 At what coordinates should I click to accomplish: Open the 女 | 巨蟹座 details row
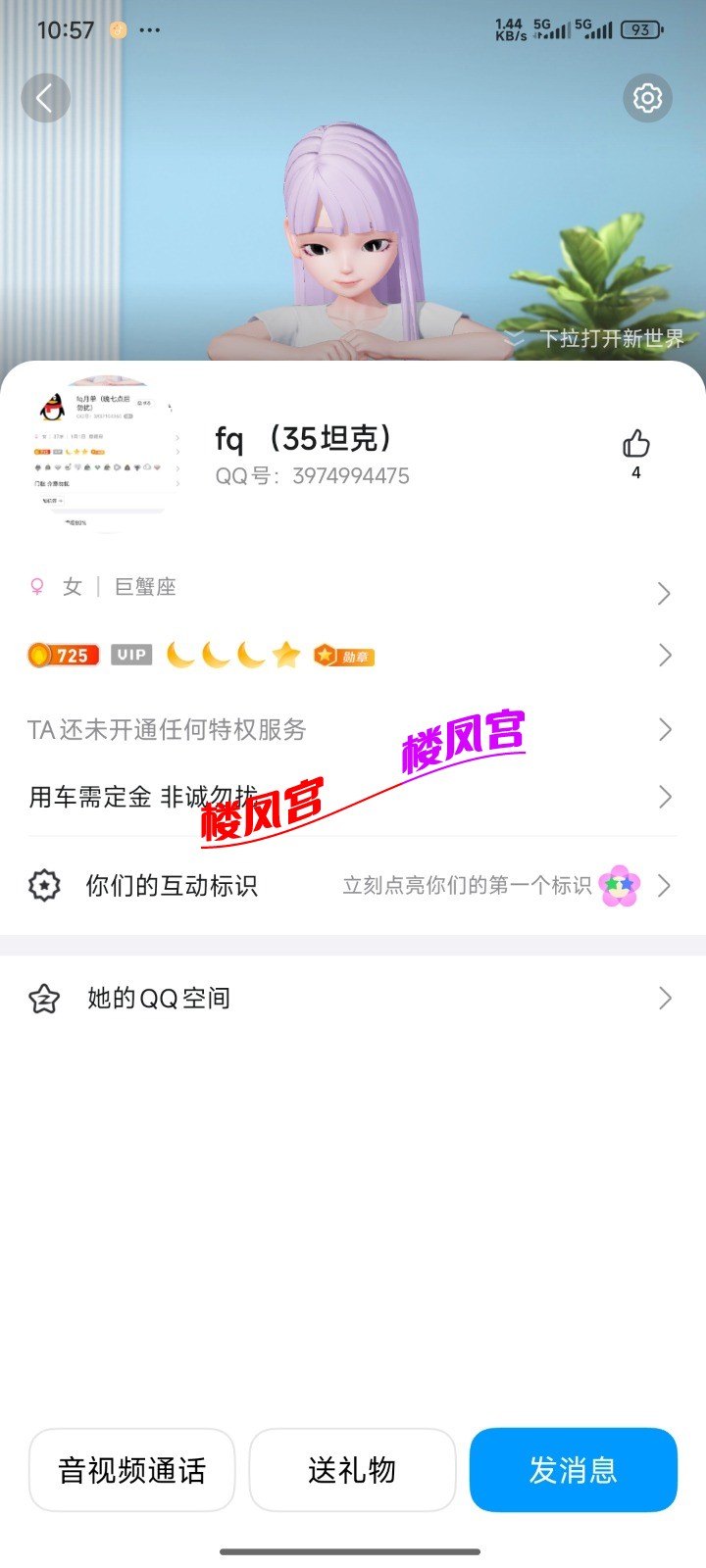[353, 588]
